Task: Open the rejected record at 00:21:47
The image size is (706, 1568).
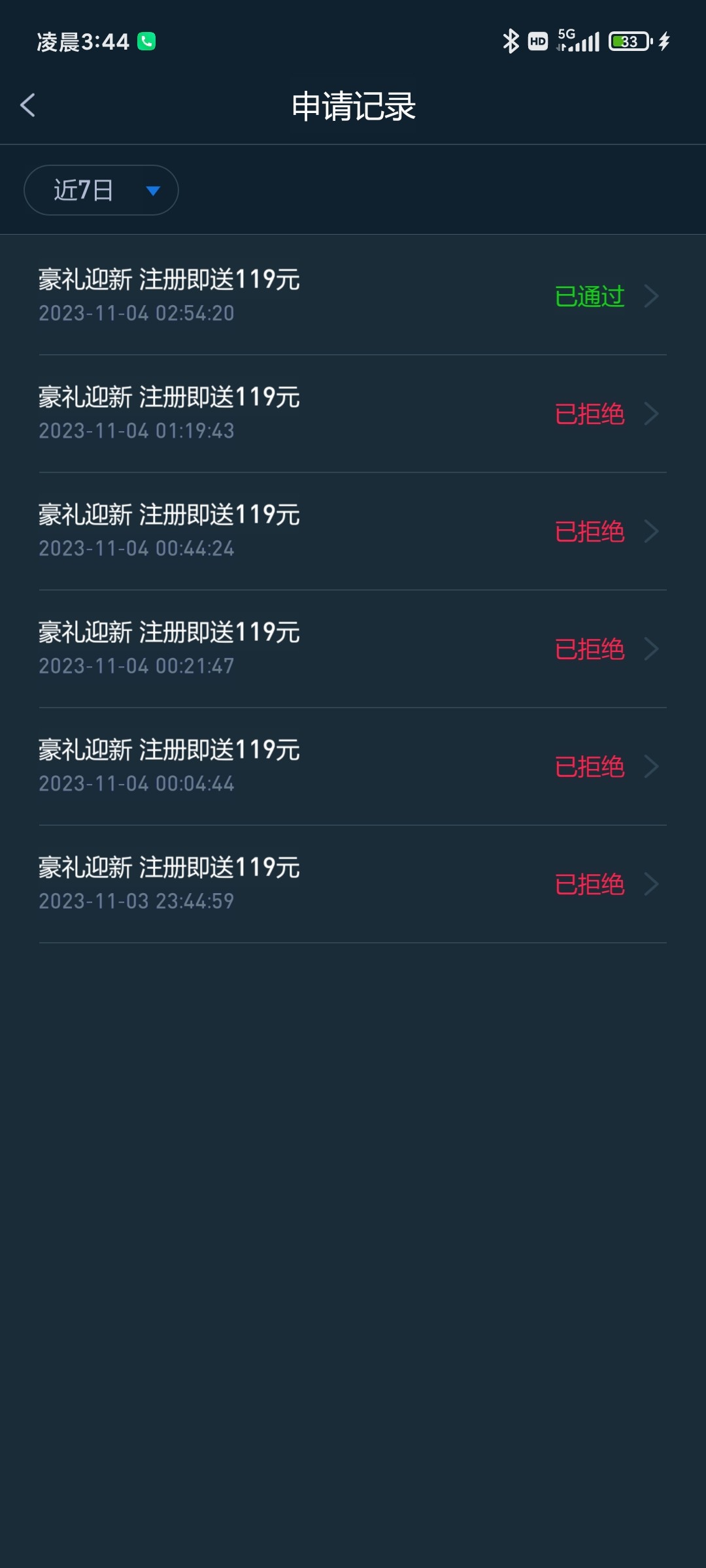Action: click(x=353, y=649)
